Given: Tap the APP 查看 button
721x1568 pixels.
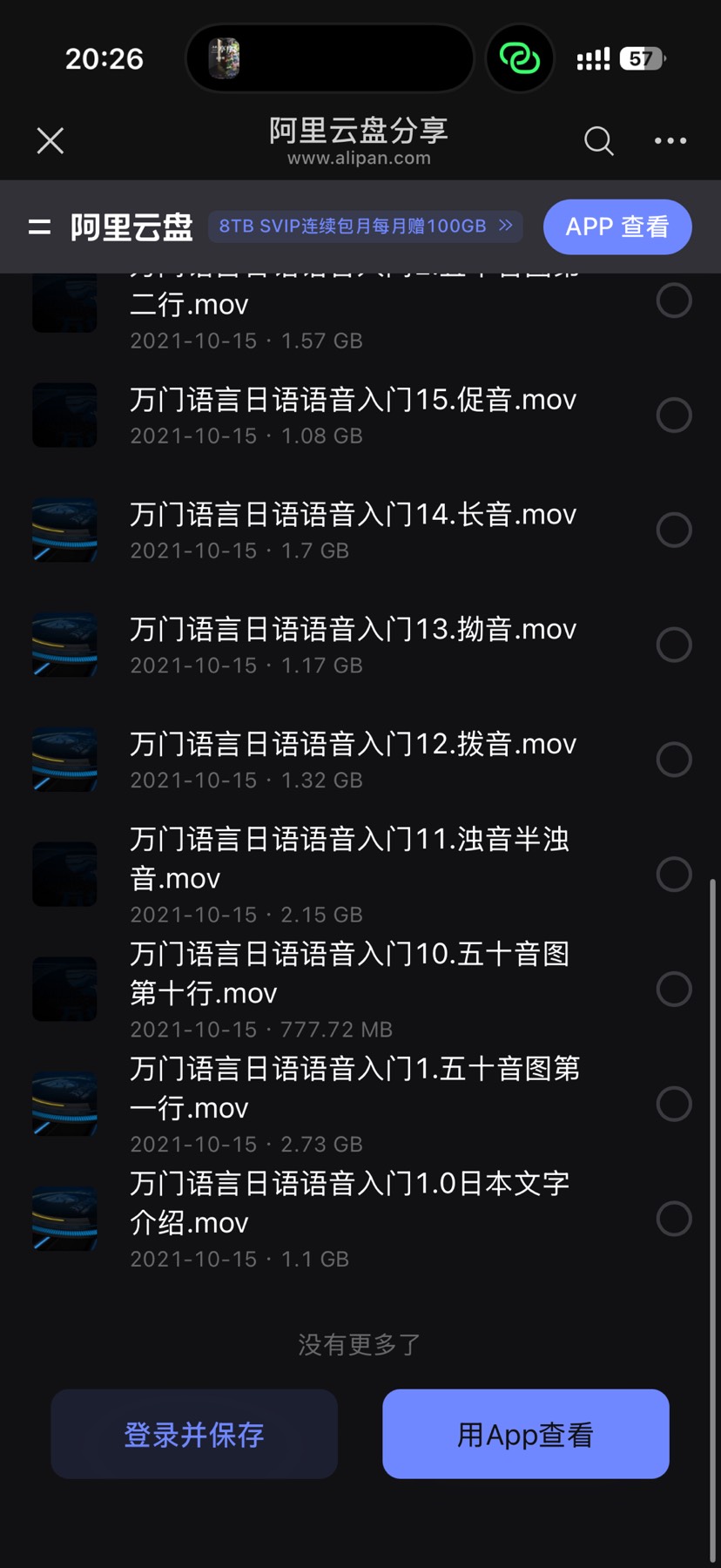Looking at the screenshot, I should tap(617, 226).
